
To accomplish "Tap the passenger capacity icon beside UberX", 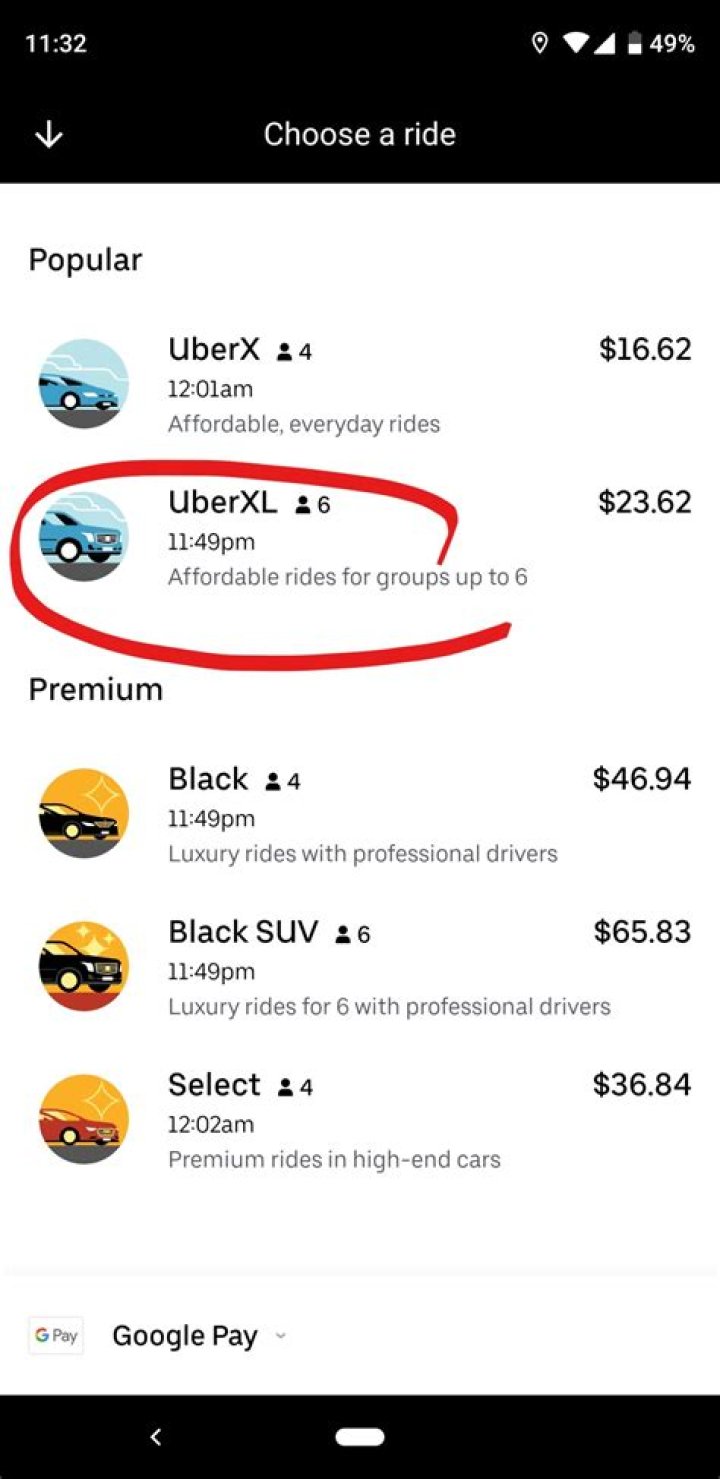I will pos(285,350).
